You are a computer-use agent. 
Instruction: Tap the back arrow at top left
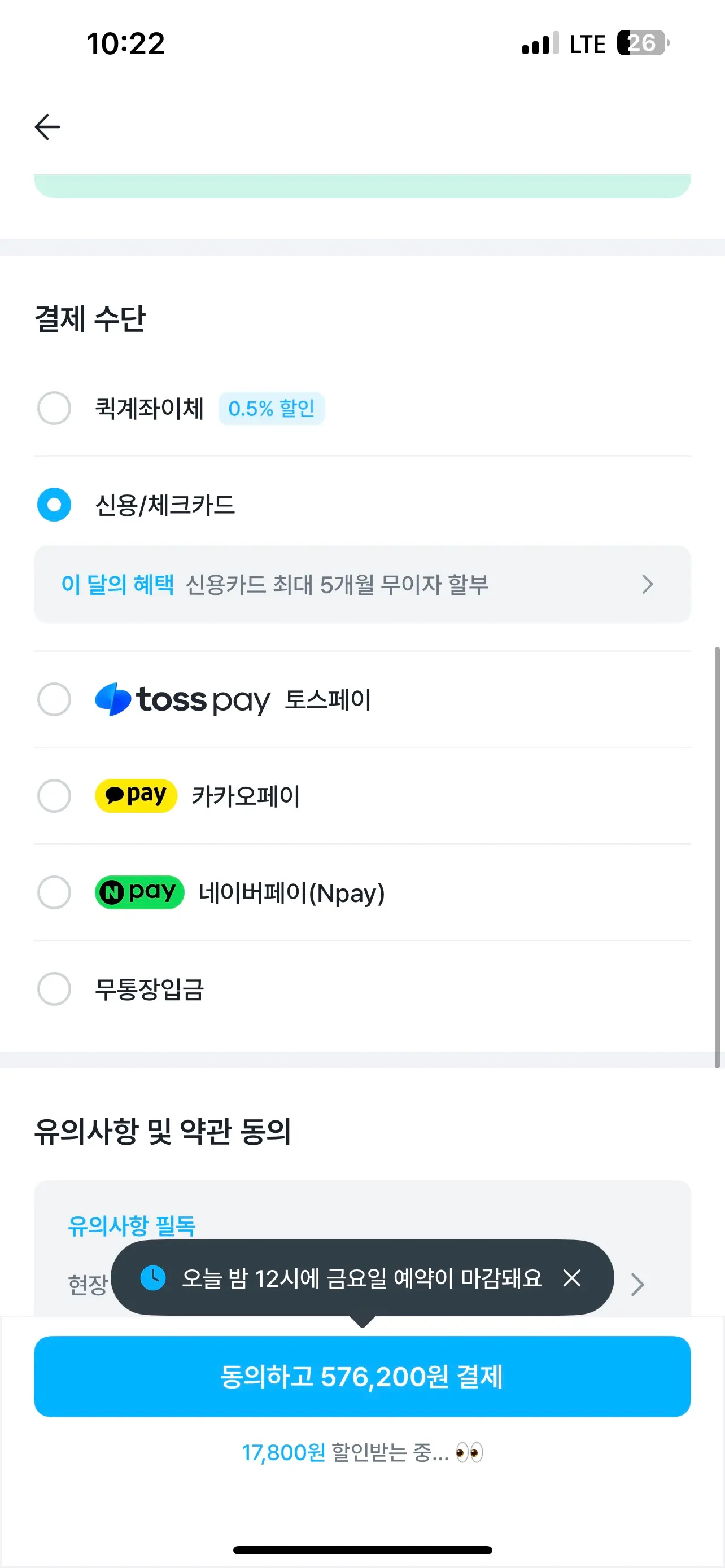coord(46,126)
